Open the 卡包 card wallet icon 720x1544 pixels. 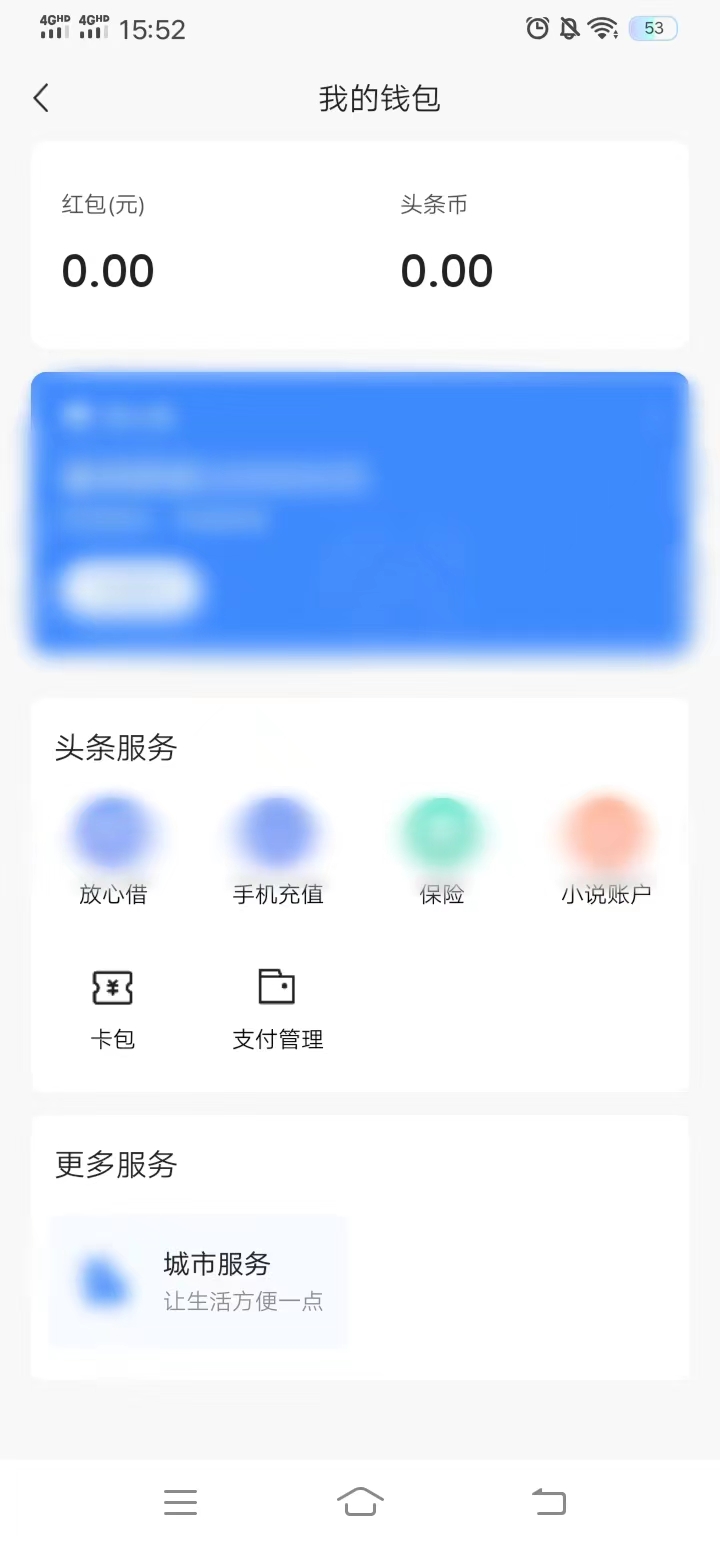click(113, 987)
